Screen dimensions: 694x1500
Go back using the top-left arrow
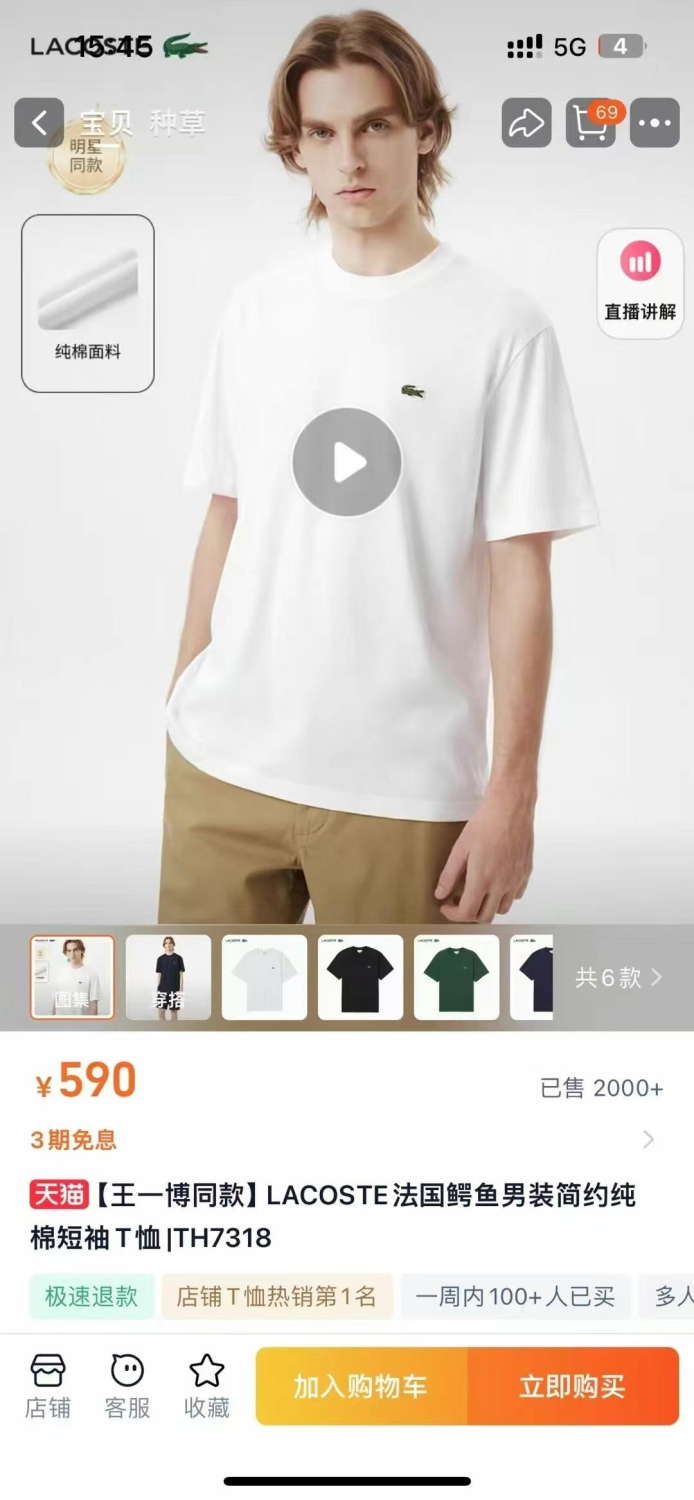coord(39,123)
